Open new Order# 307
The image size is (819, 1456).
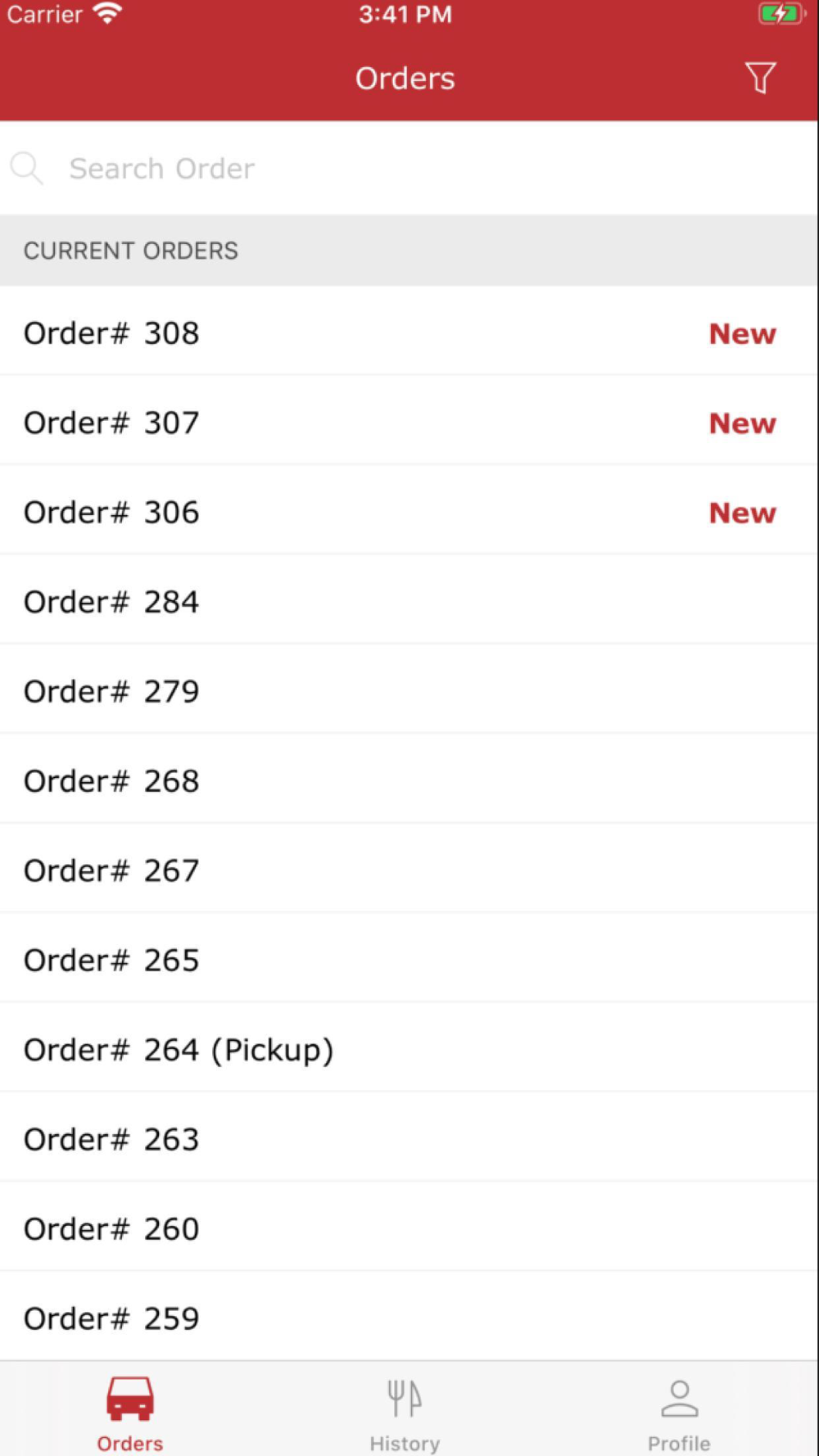(x=409, y=421)
